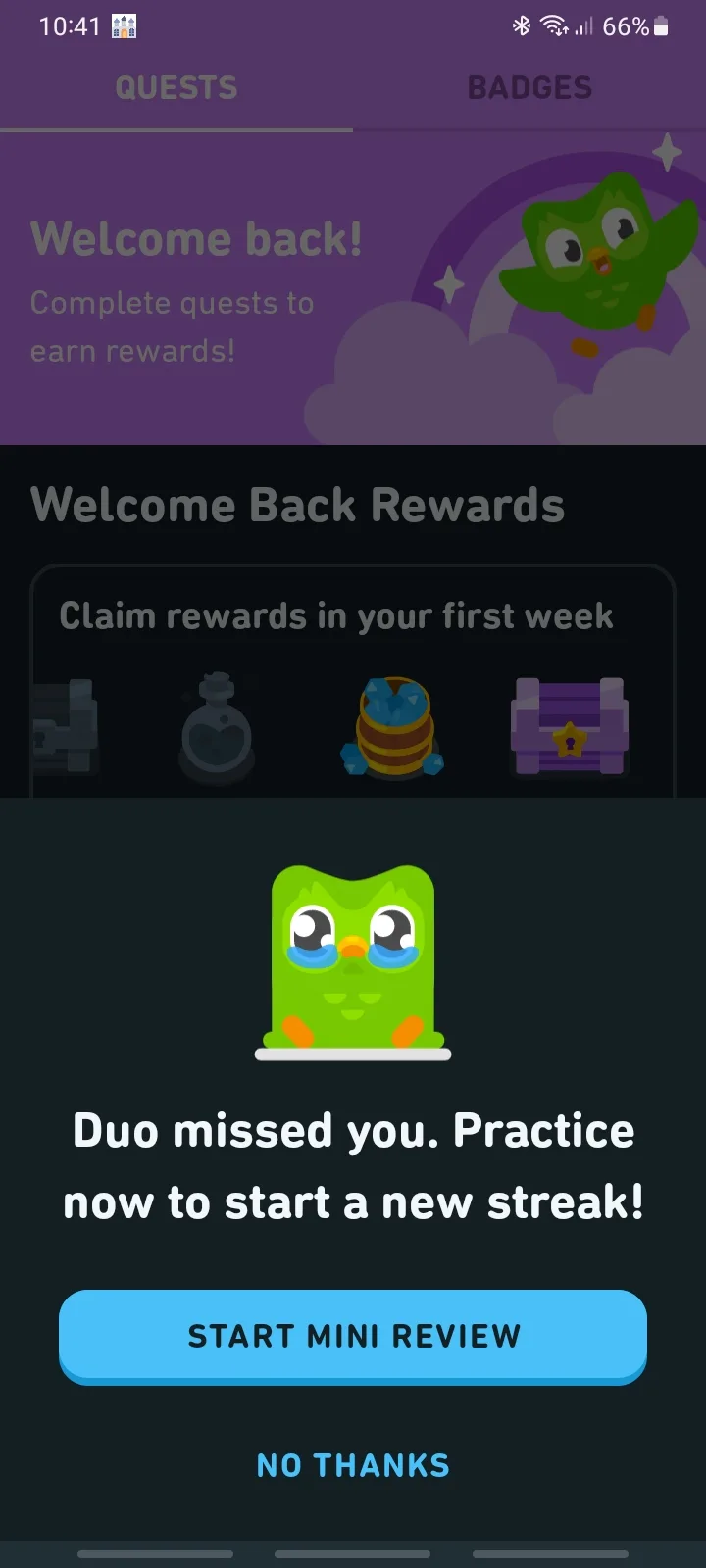Dismiss with No Thanks

point(353,1465)
